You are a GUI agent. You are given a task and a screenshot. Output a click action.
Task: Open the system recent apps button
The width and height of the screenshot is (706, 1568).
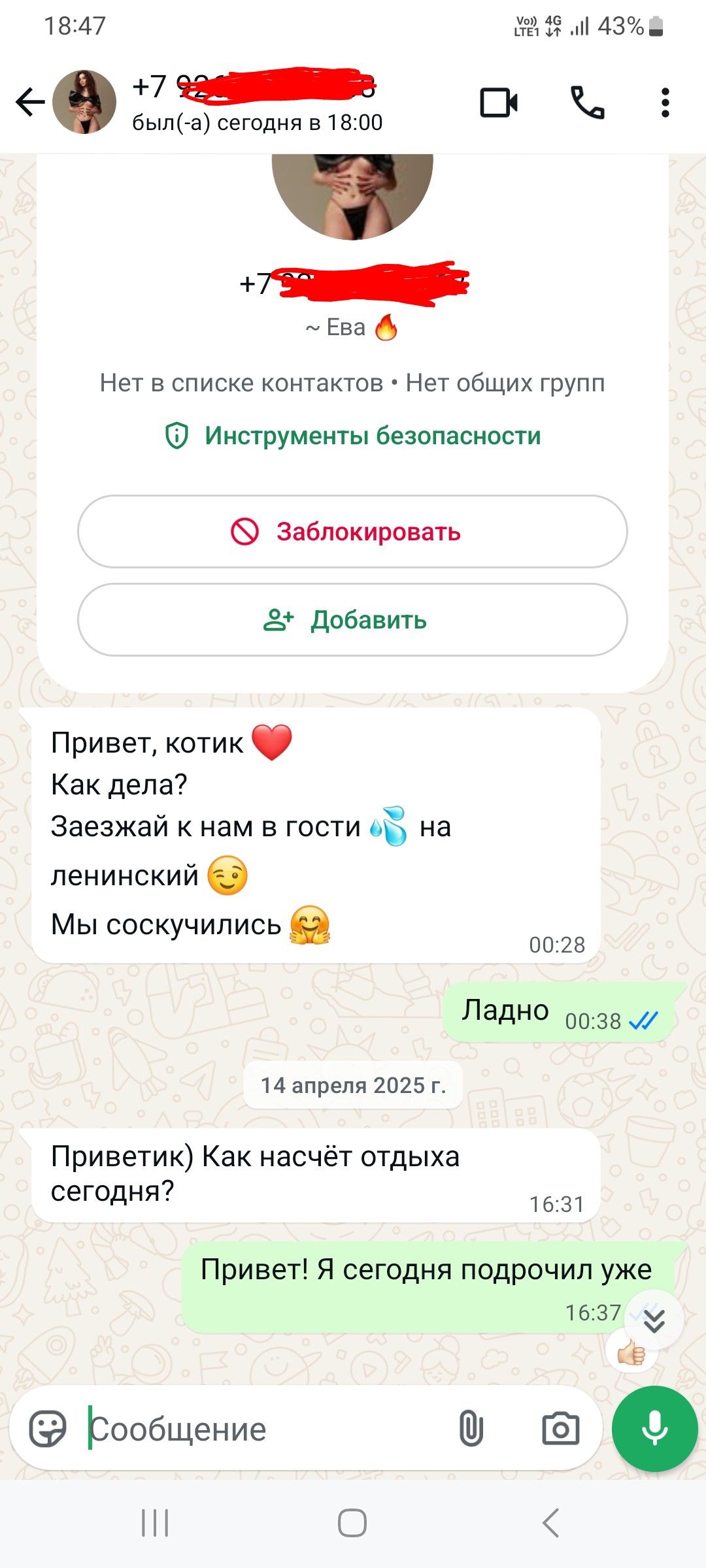155,1523
